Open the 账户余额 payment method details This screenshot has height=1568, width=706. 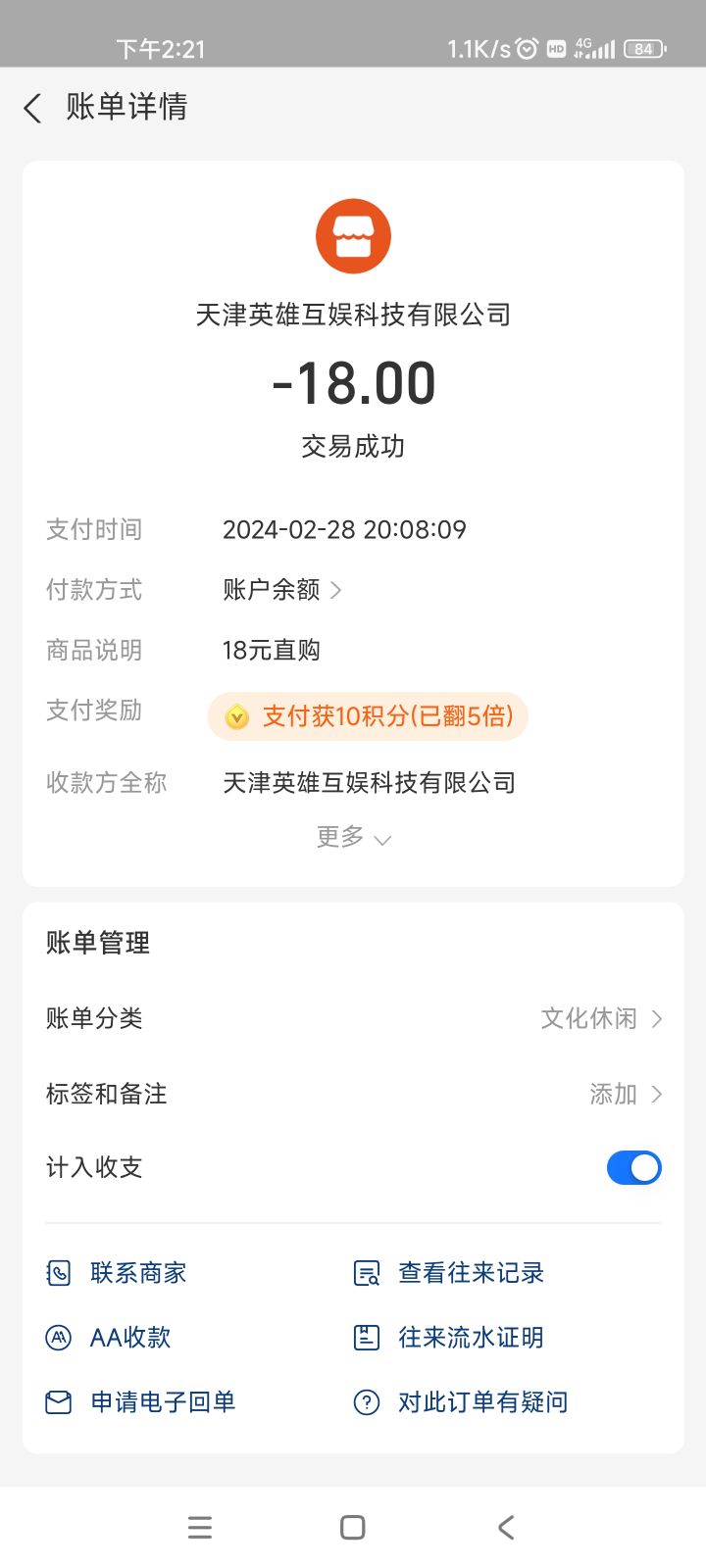coord(281,590)
